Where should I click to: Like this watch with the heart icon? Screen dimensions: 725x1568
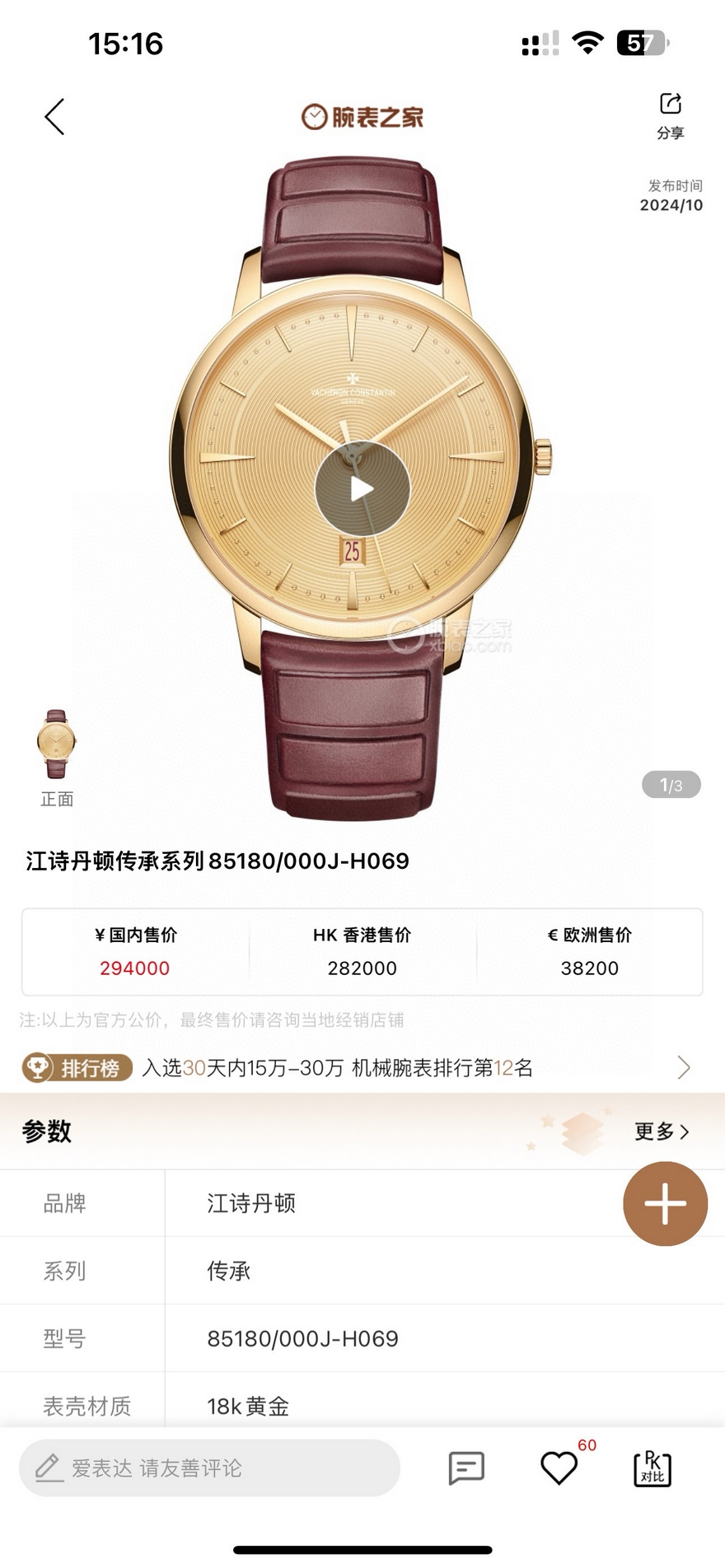point(559,1468)
